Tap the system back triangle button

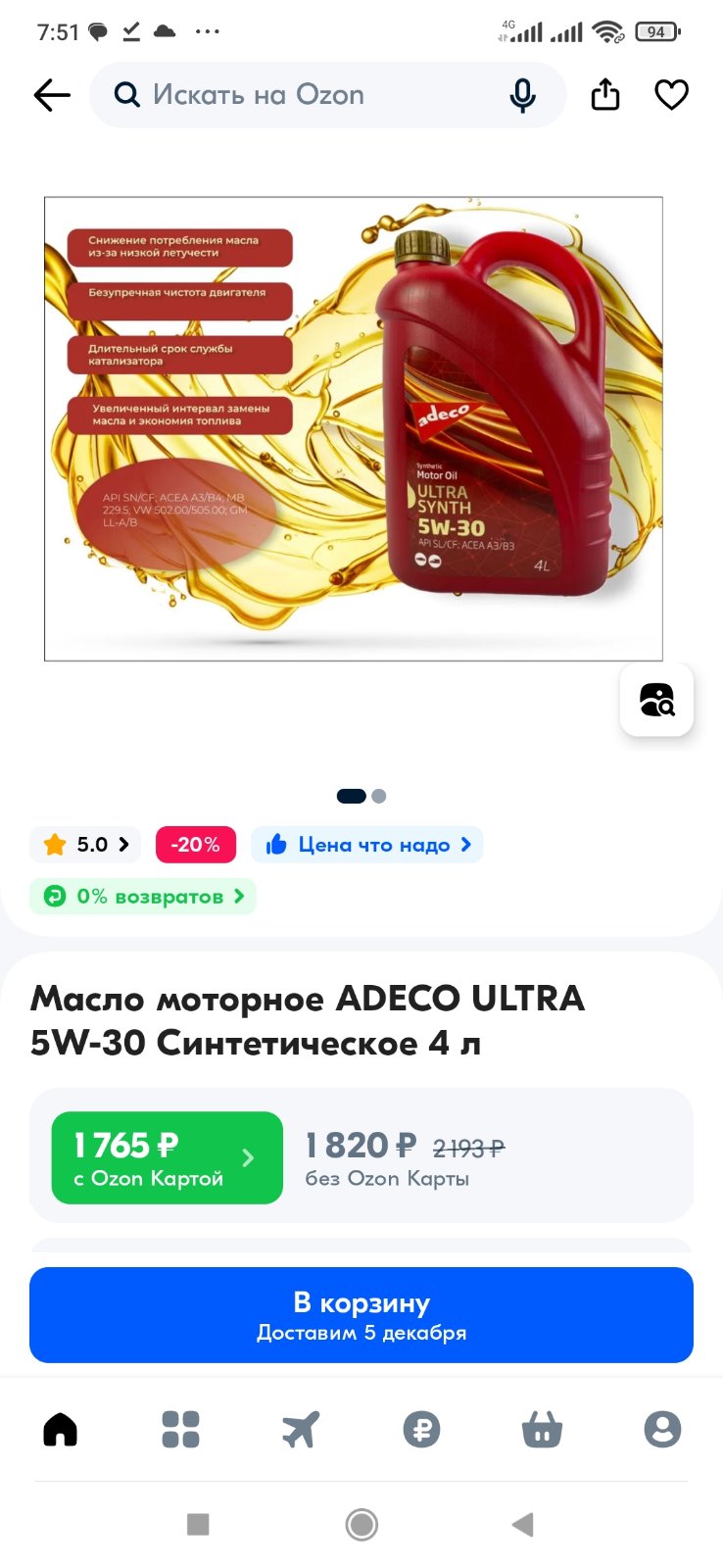[523, 1524]
